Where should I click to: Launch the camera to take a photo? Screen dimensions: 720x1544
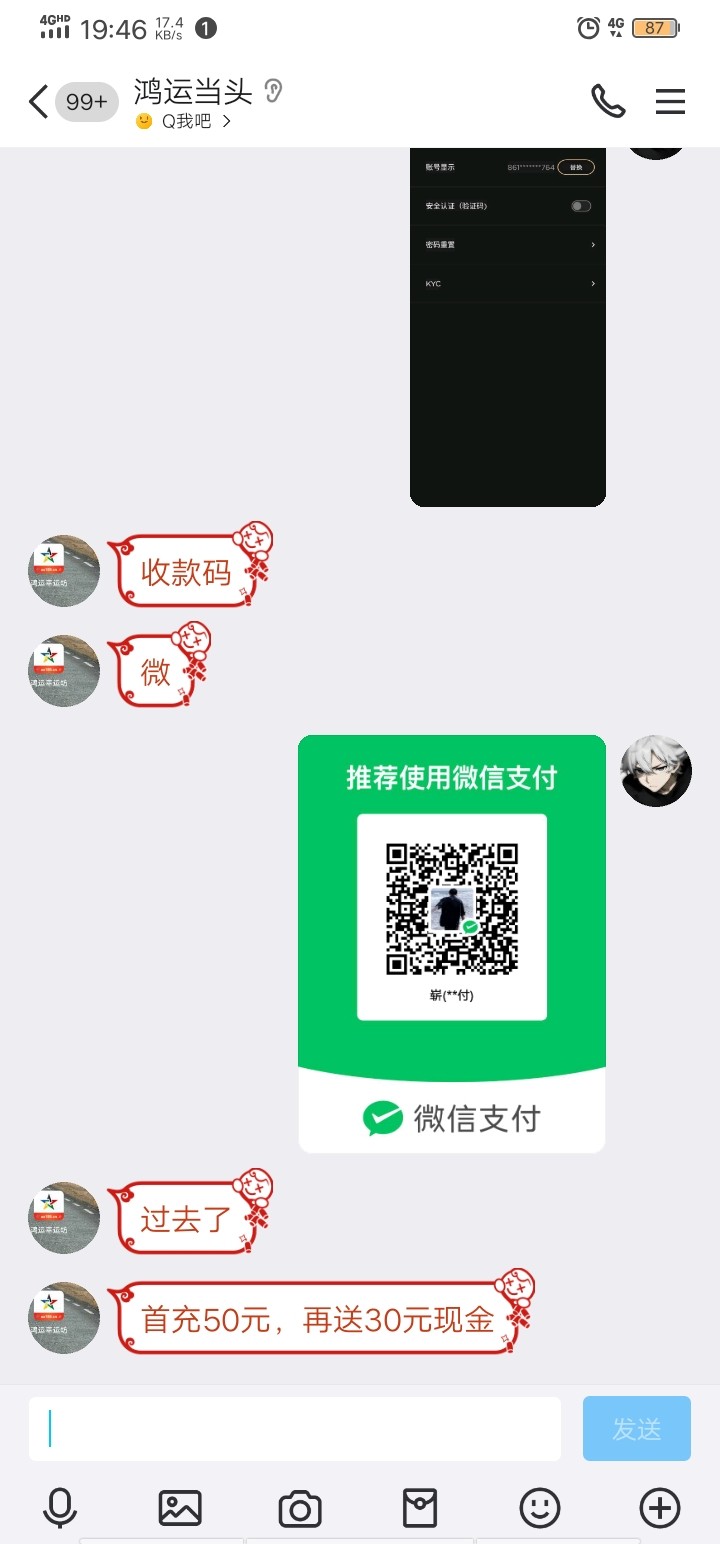pos(300,1508)
